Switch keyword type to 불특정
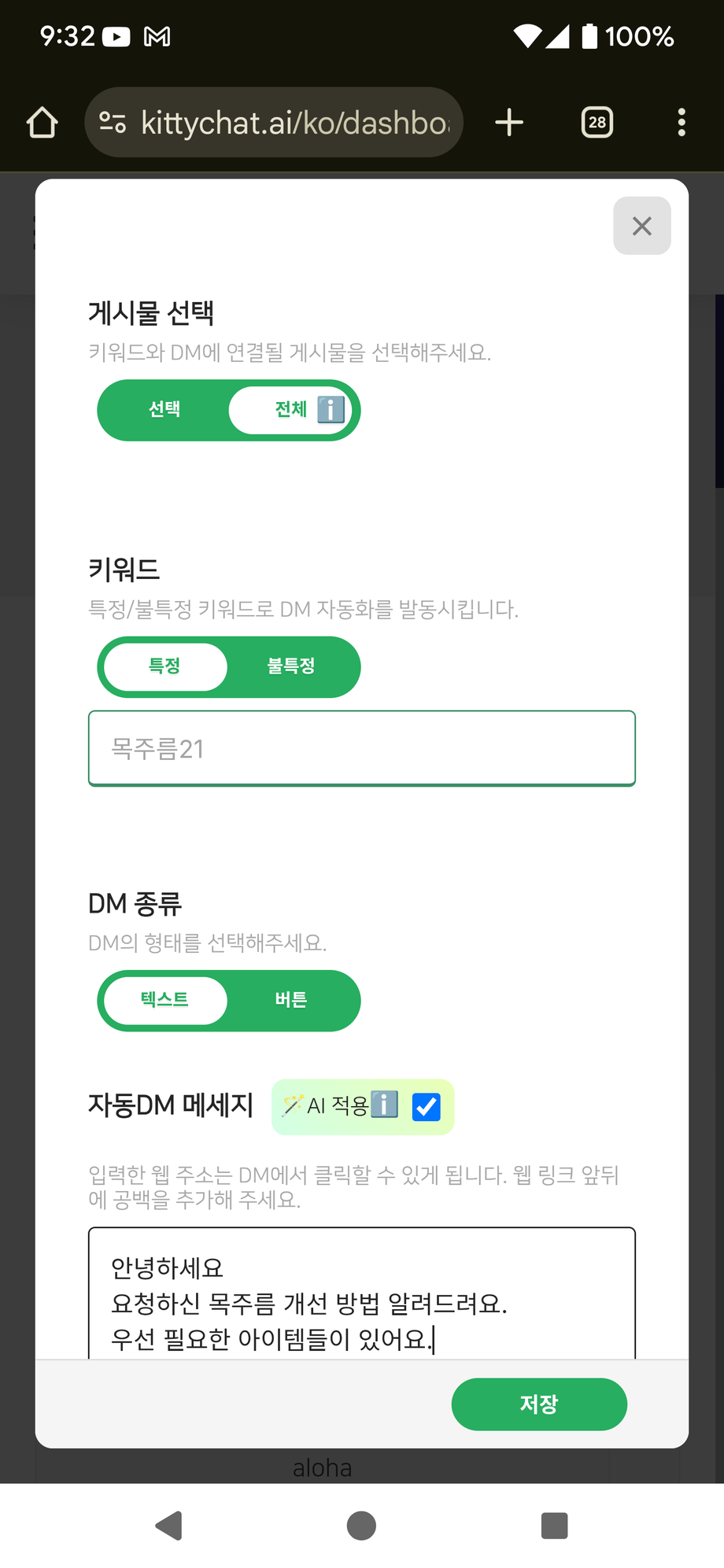This screenshot has width=724, height=1568. (x=291, y=666)
